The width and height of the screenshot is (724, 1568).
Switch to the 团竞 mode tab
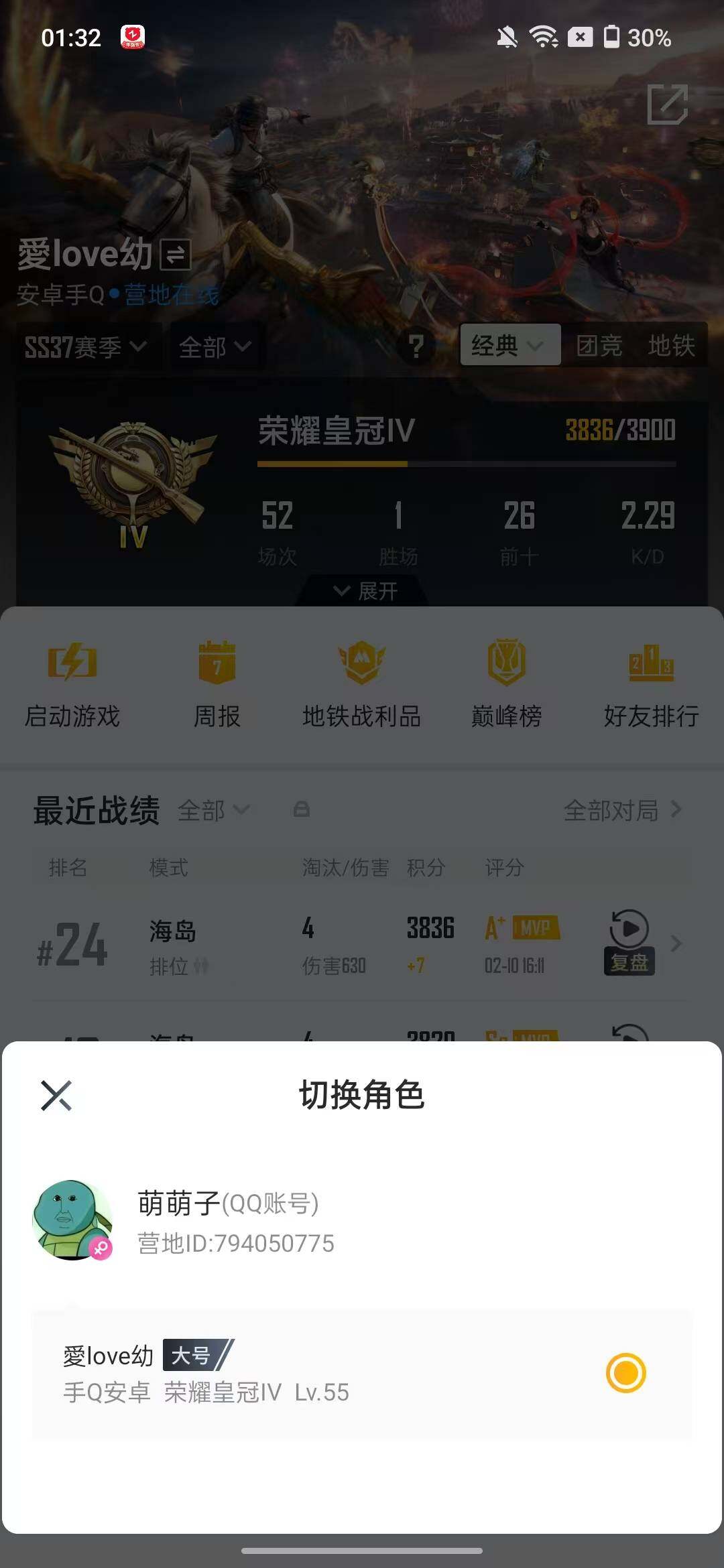(600, 345)
